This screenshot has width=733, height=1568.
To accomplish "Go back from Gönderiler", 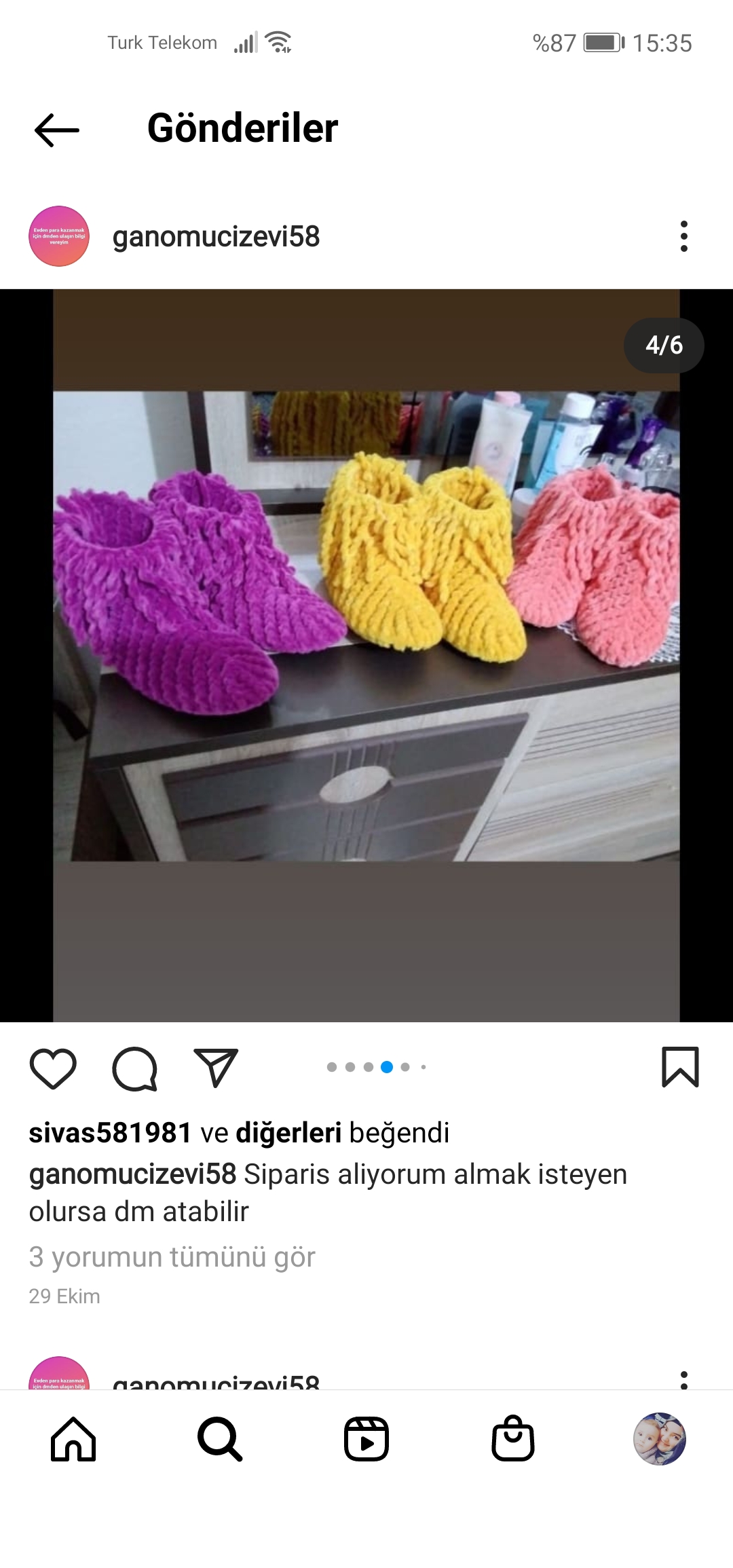I will 57,130.
